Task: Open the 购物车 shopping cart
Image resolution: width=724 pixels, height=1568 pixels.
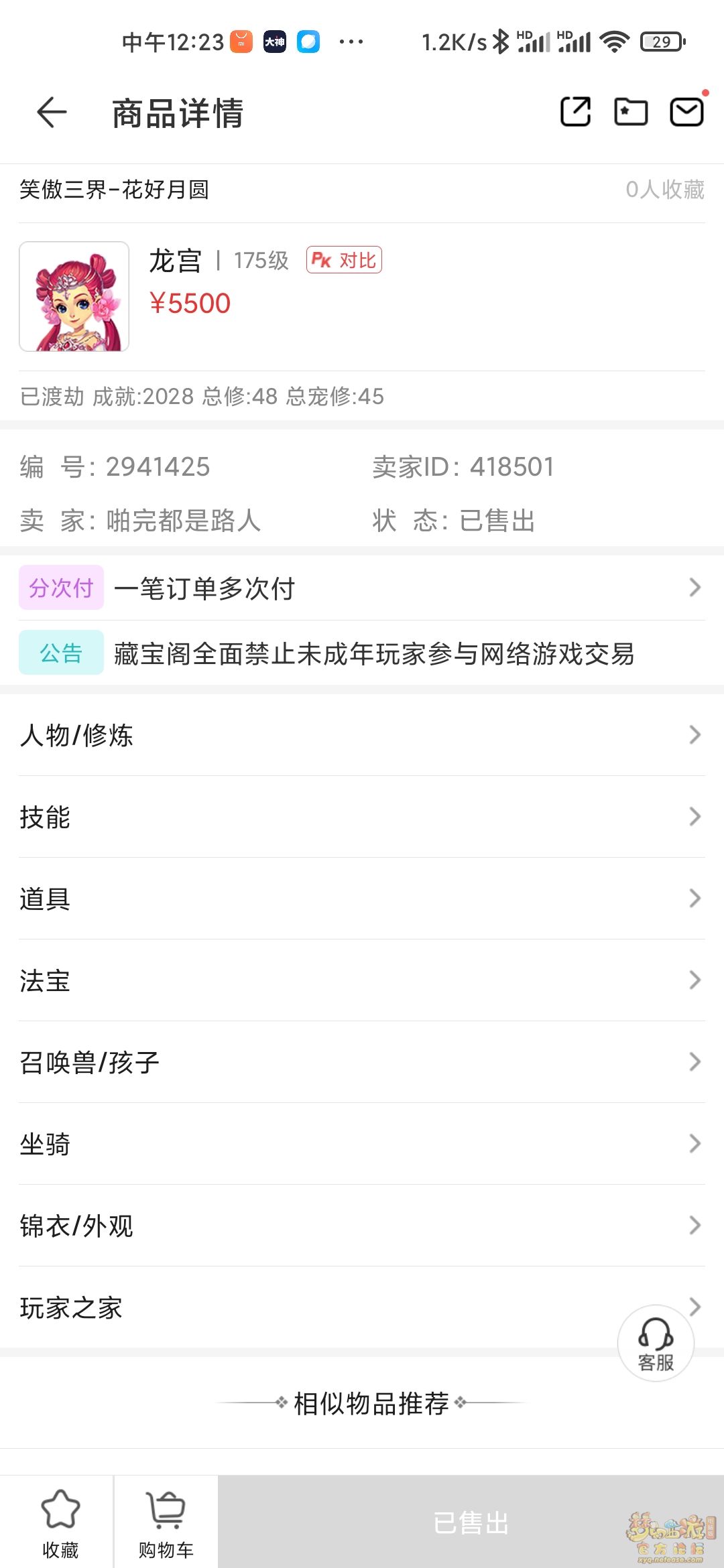Action: (x=166, y=1522)
